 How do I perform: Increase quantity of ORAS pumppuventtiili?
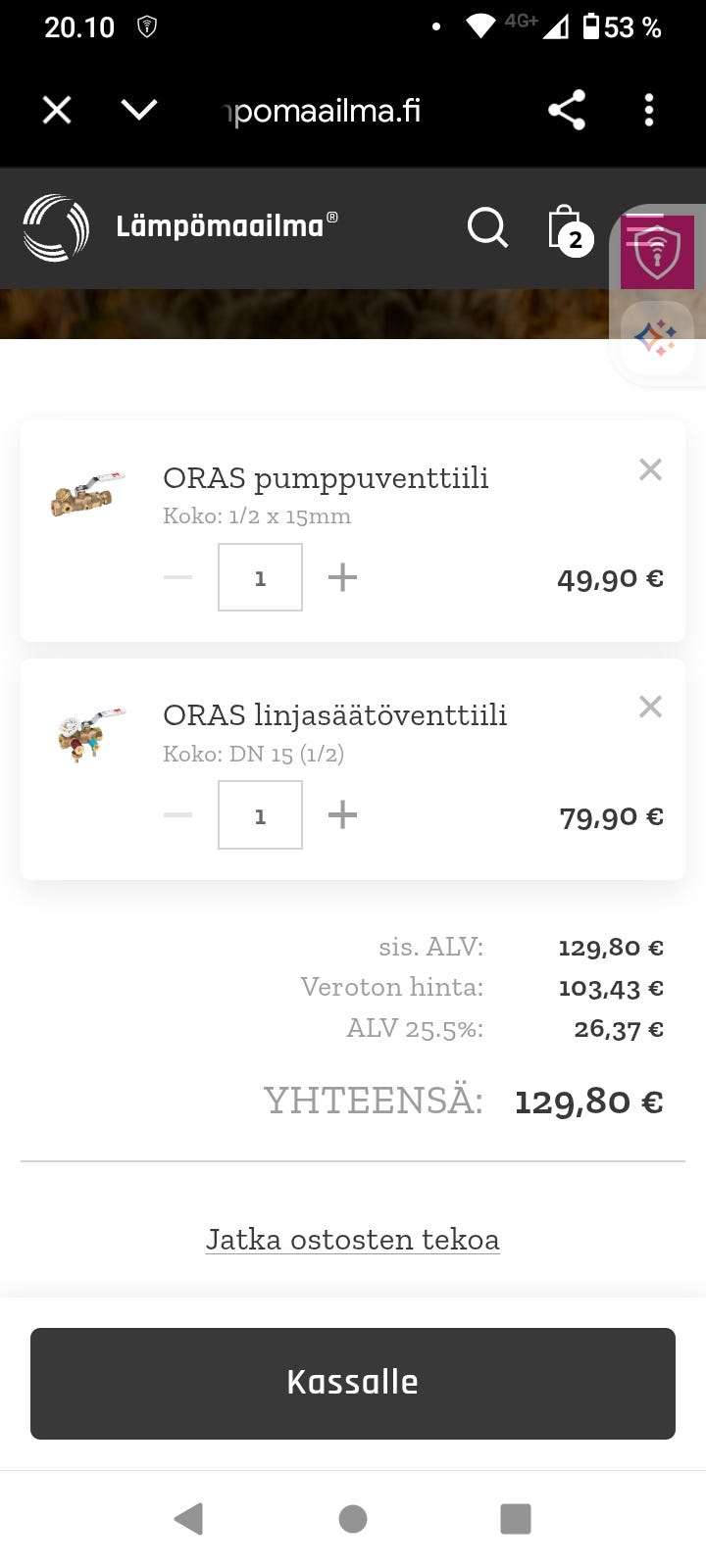coord(341,577)
